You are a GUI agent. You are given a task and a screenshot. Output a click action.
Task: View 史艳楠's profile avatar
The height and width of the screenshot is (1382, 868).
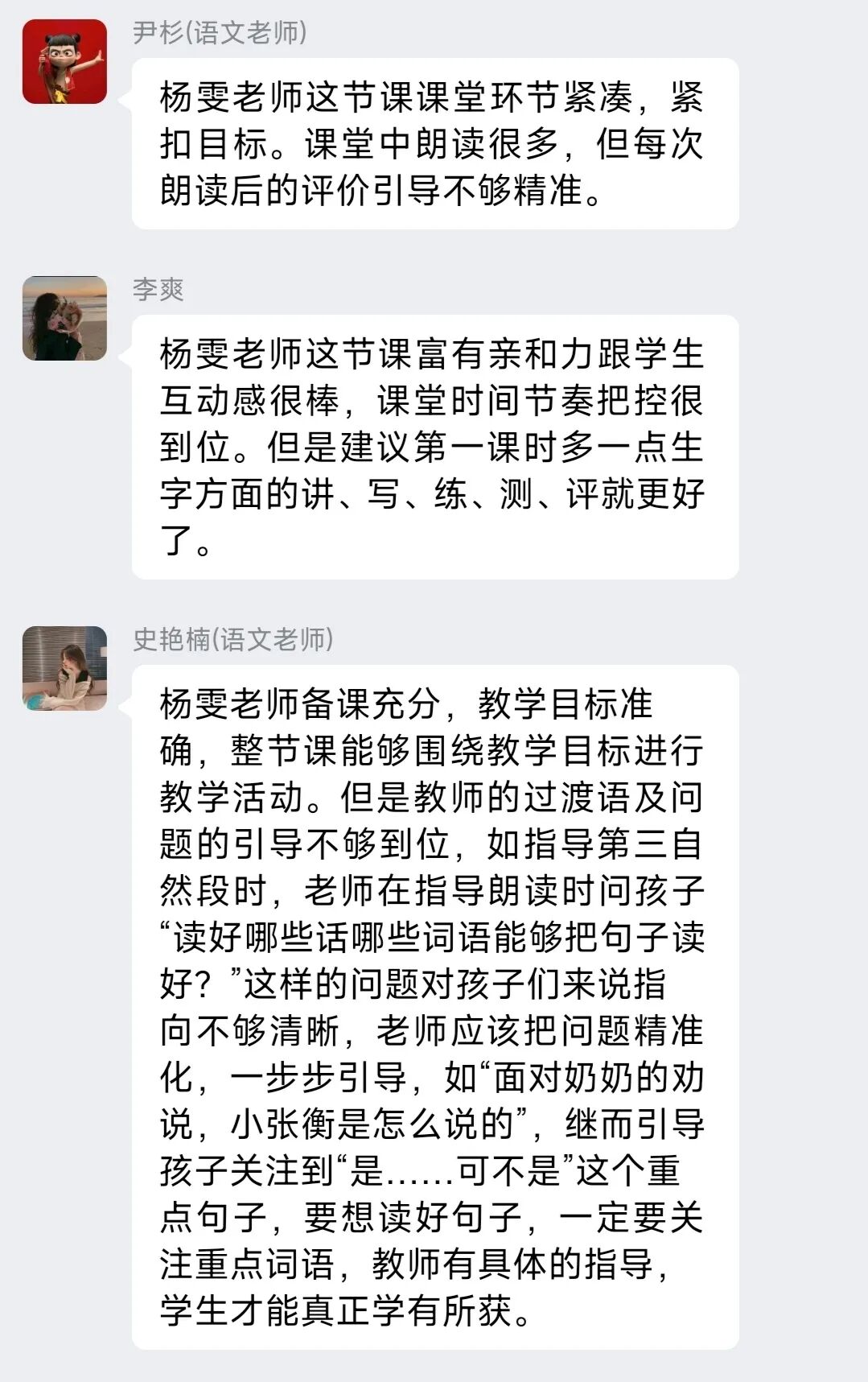tap(64, 668)
